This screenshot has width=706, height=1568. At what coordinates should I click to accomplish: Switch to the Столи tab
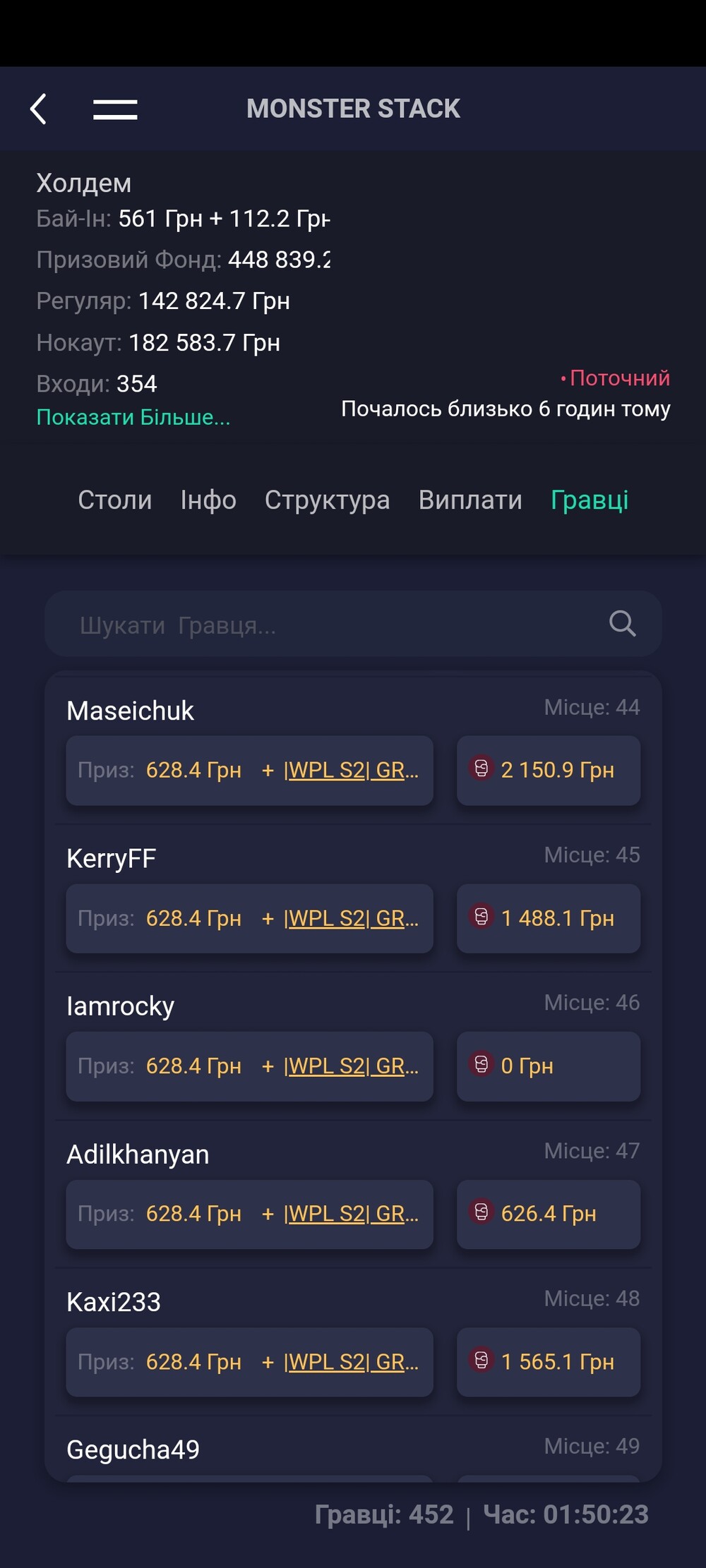click(x=115, y=500)
